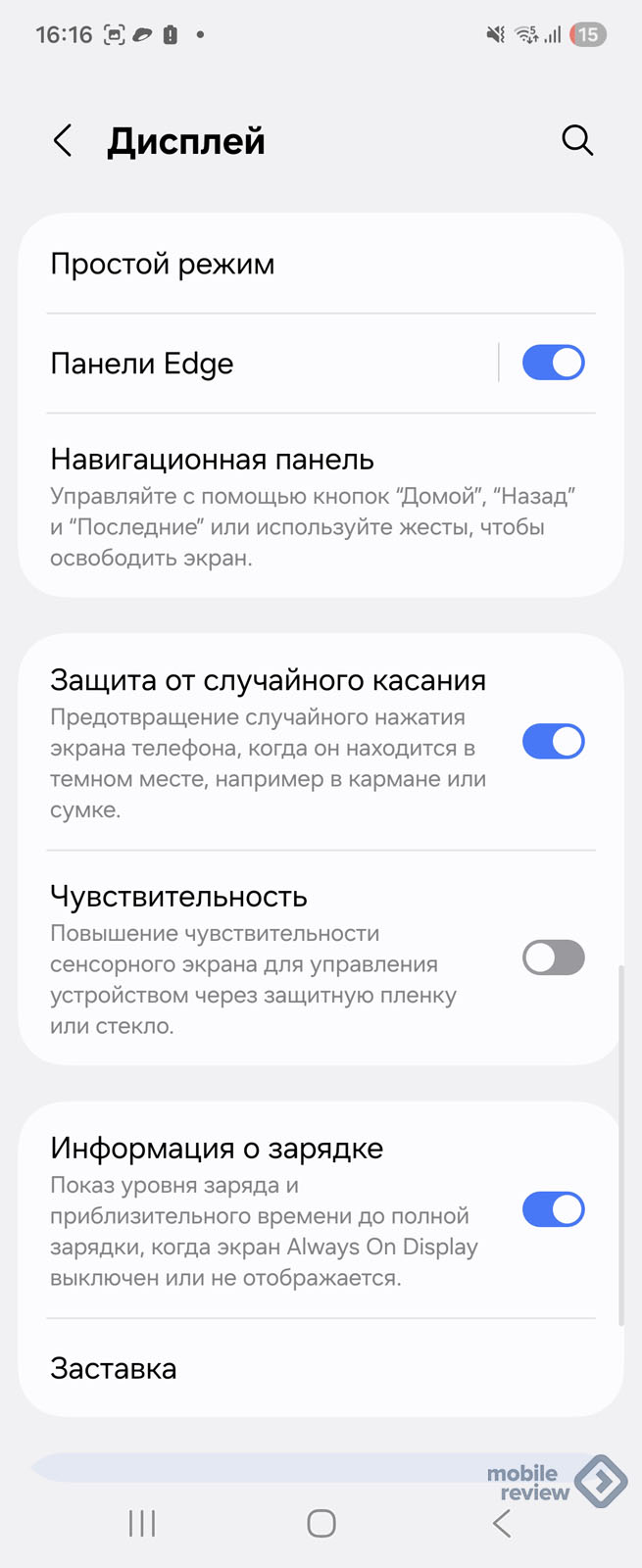Open search in display settings

click(577, 141)
